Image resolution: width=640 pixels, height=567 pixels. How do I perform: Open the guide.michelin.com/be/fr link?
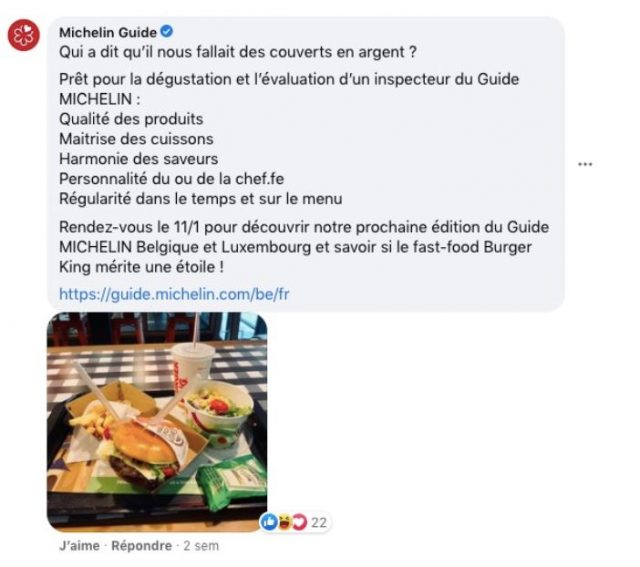(x=174, y=294)
